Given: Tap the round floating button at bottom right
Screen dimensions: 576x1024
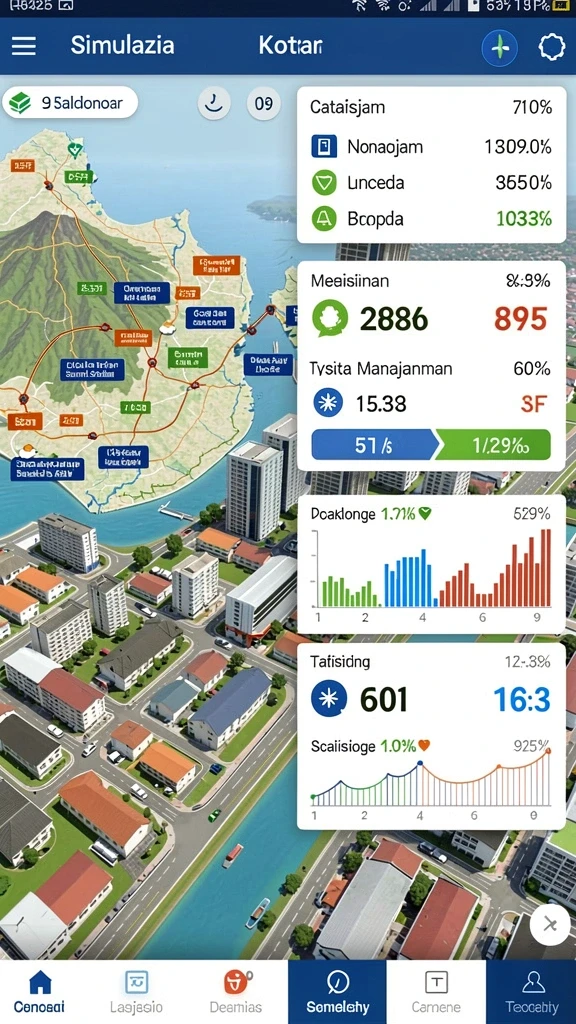Looking at the screenshot, I should [550, 924].
